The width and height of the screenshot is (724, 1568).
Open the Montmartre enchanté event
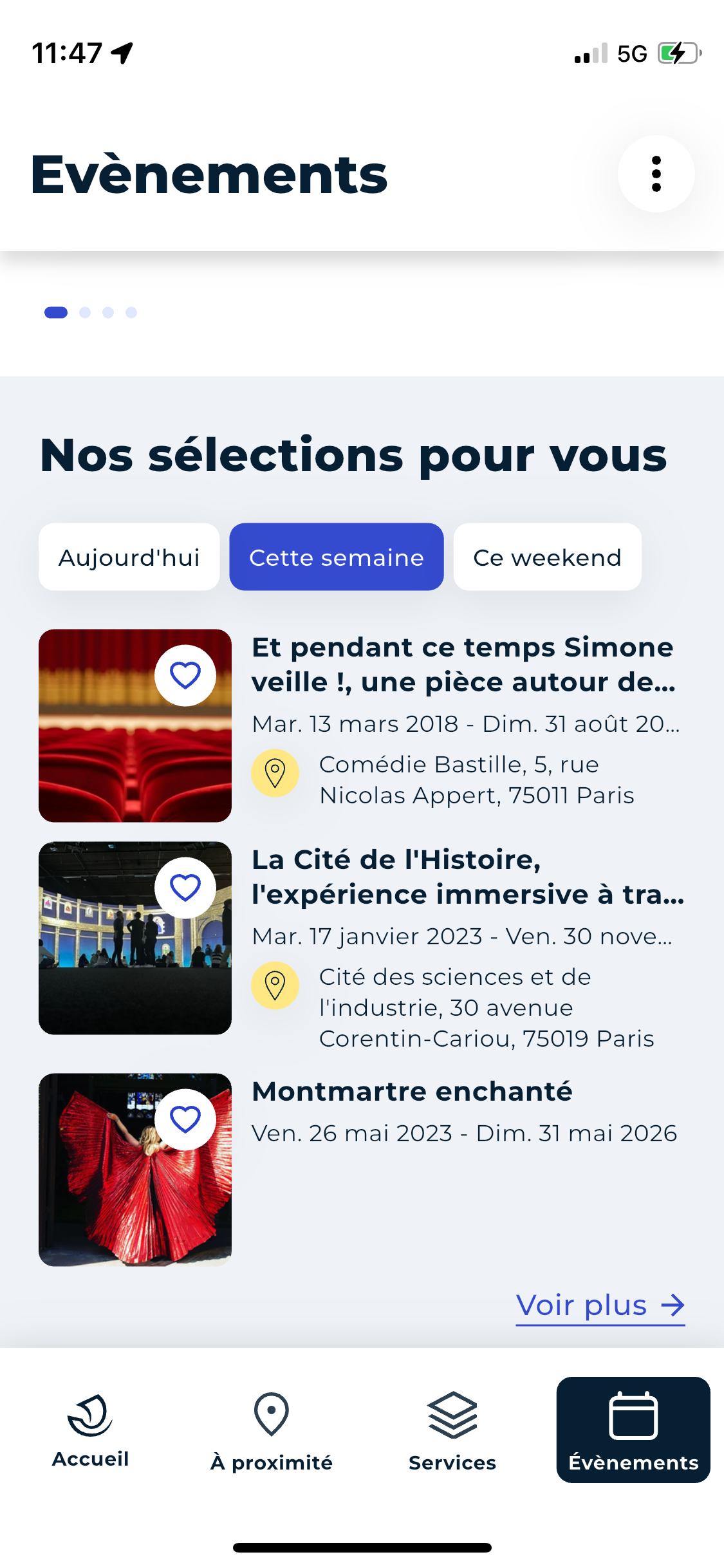(x=412, y=1092)
